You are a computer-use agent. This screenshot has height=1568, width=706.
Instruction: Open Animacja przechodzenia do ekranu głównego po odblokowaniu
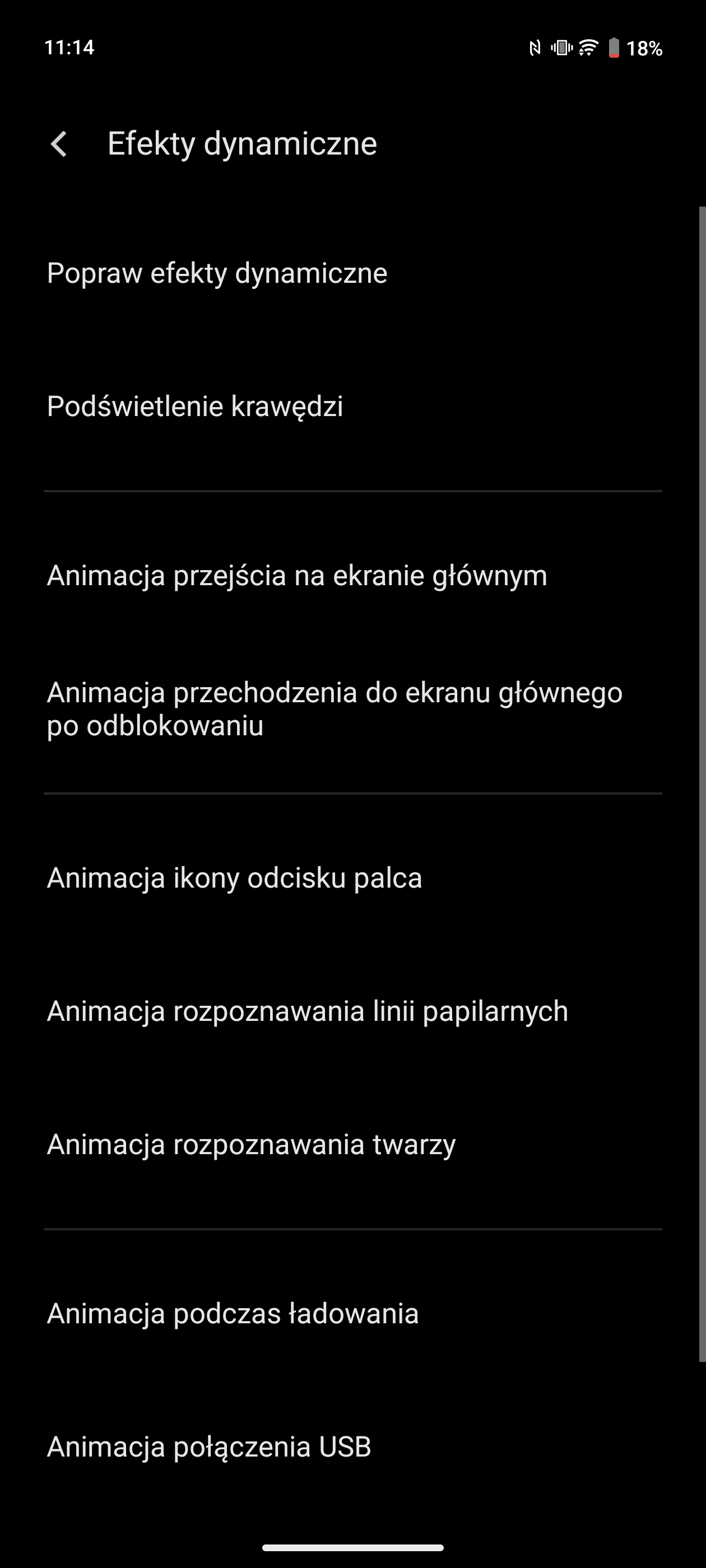coord(352,709)
